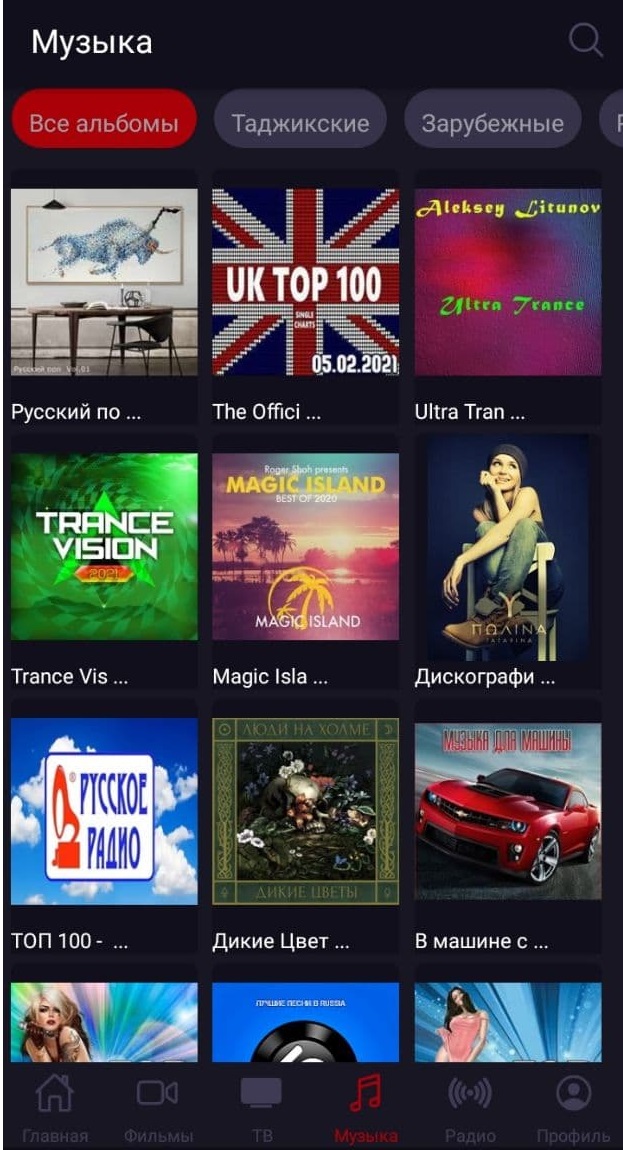Show Зарубежные albums
The width and height of the screenshot is (623, 1150).
pos(492,124)
